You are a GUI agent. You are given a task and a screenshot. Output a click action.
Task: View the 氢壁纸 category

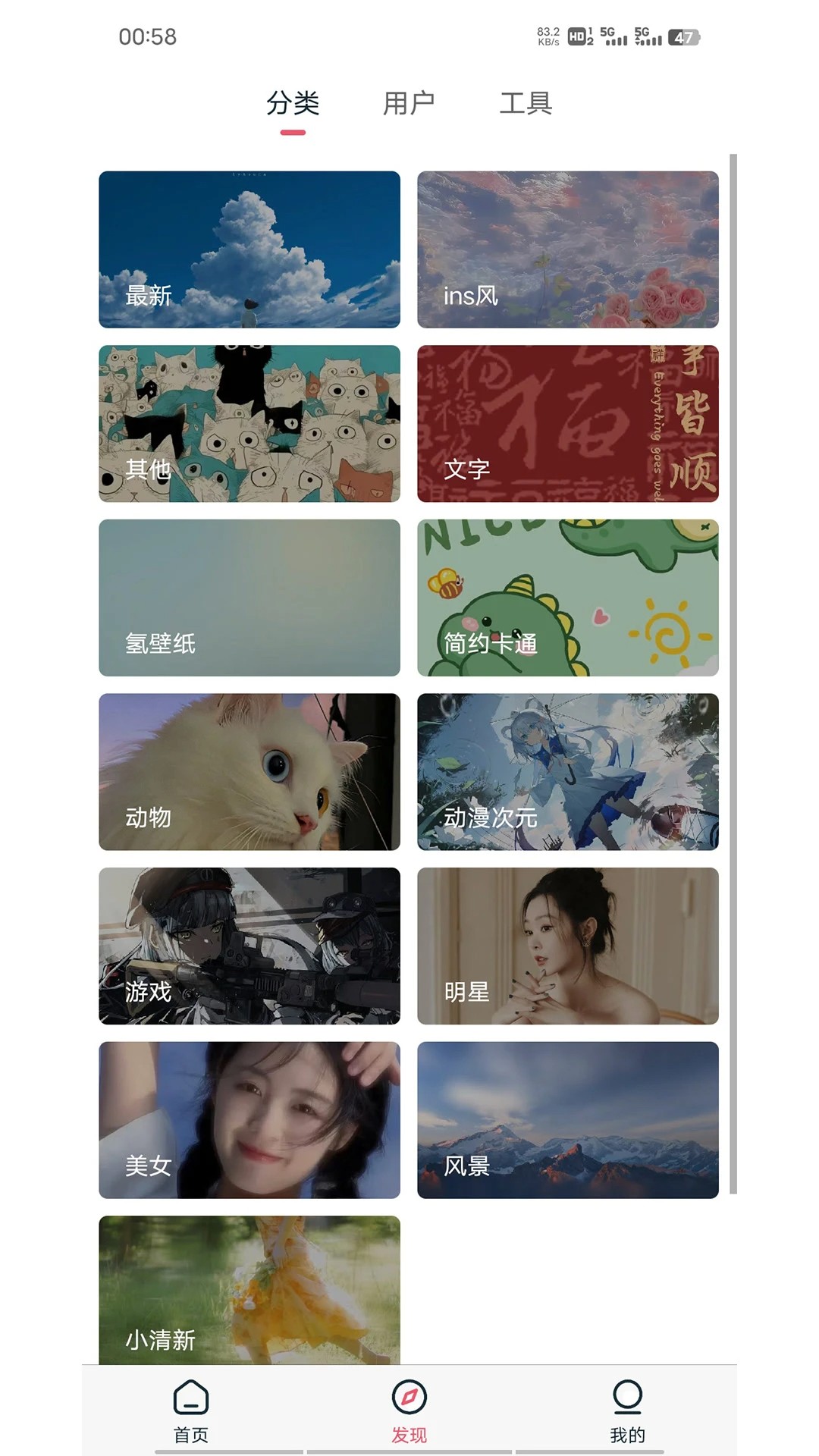[x=249, y=598]
